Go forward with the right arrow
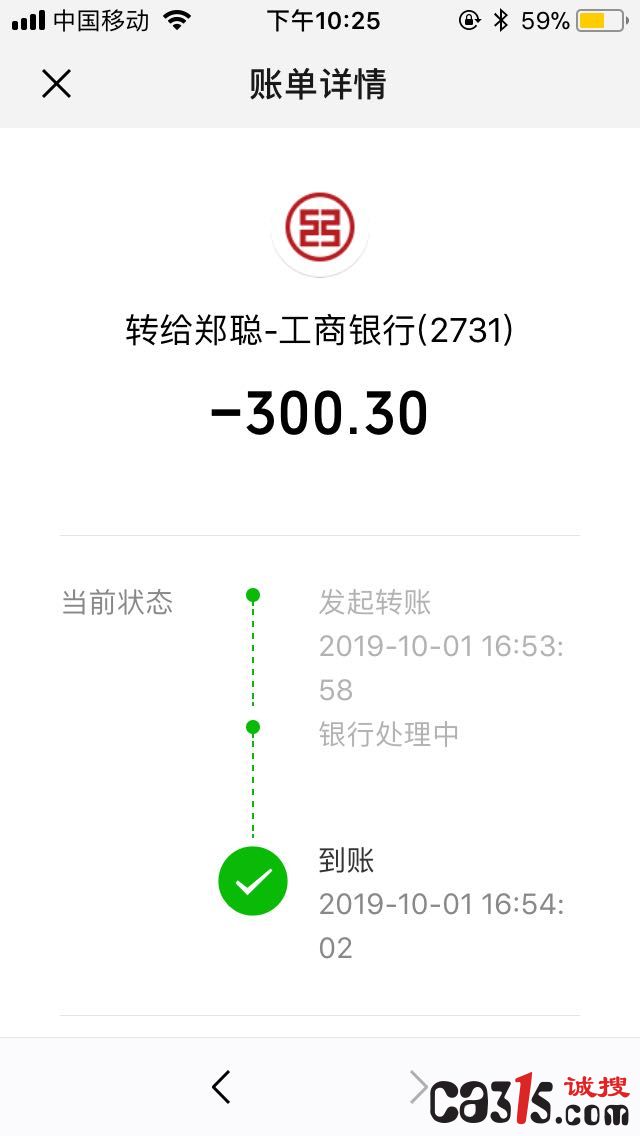Image resolution: width=640 pixels, height=1136 pixels. 418,1087
